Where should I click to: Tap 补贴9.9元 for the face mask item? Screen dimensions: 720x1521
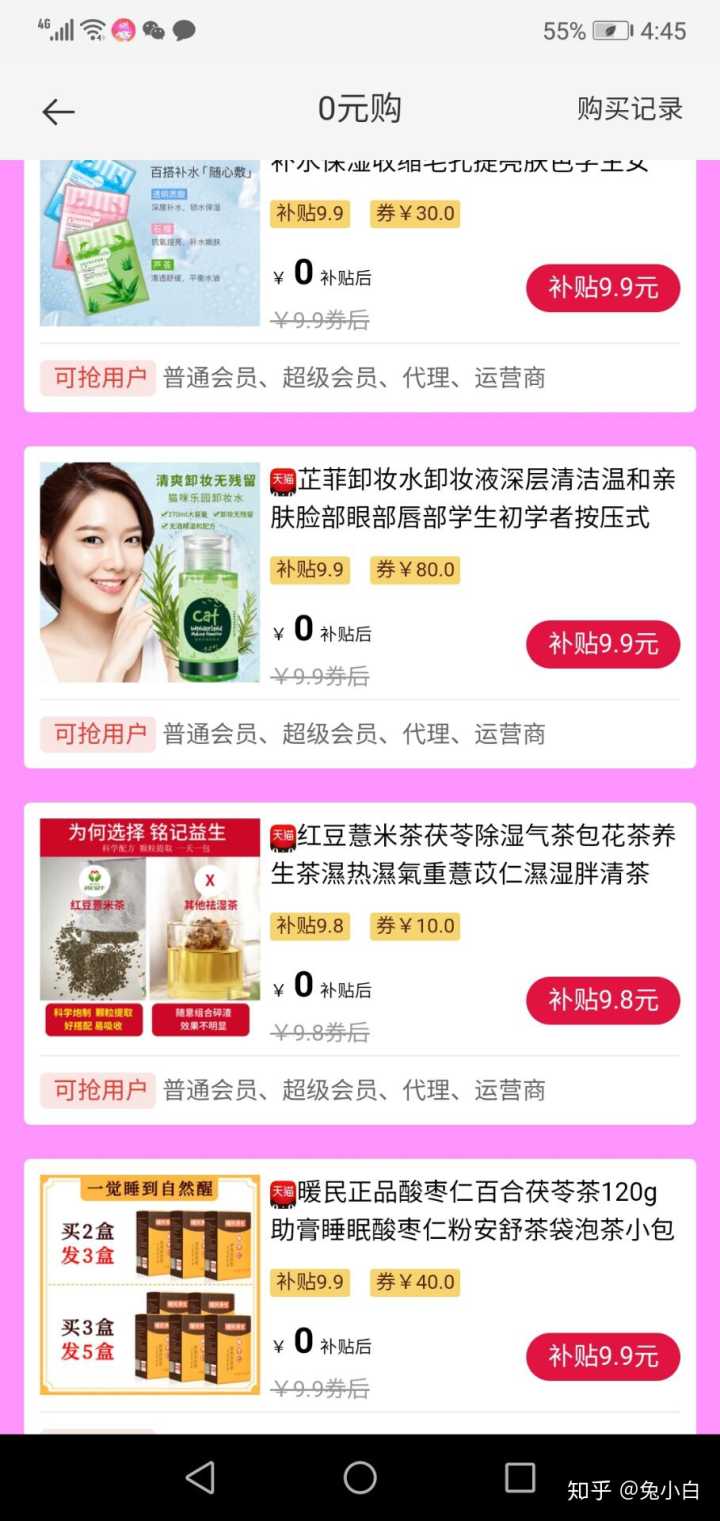pyautogui.click(x=603, y=288)
